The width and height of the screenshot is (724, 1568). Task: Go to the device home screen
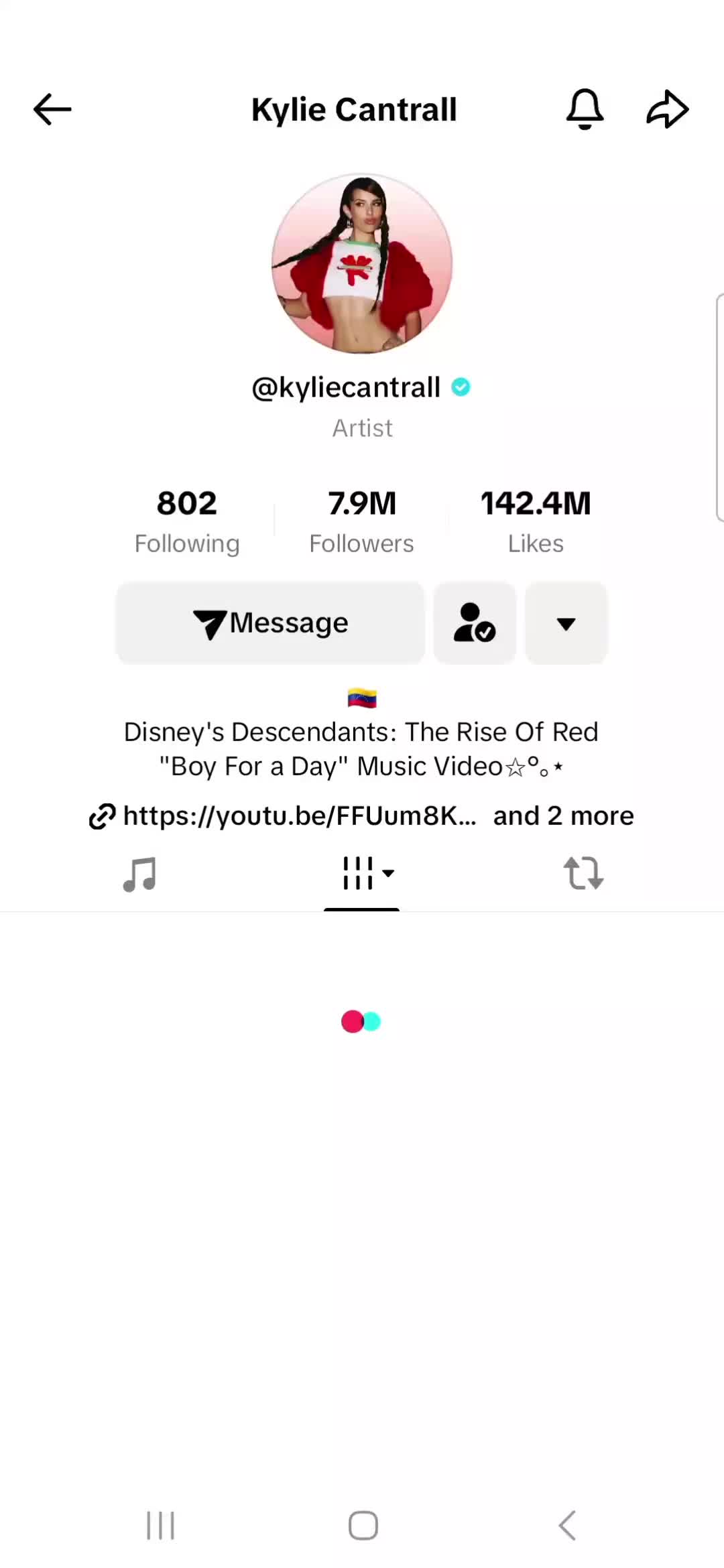pos(363,1526)
